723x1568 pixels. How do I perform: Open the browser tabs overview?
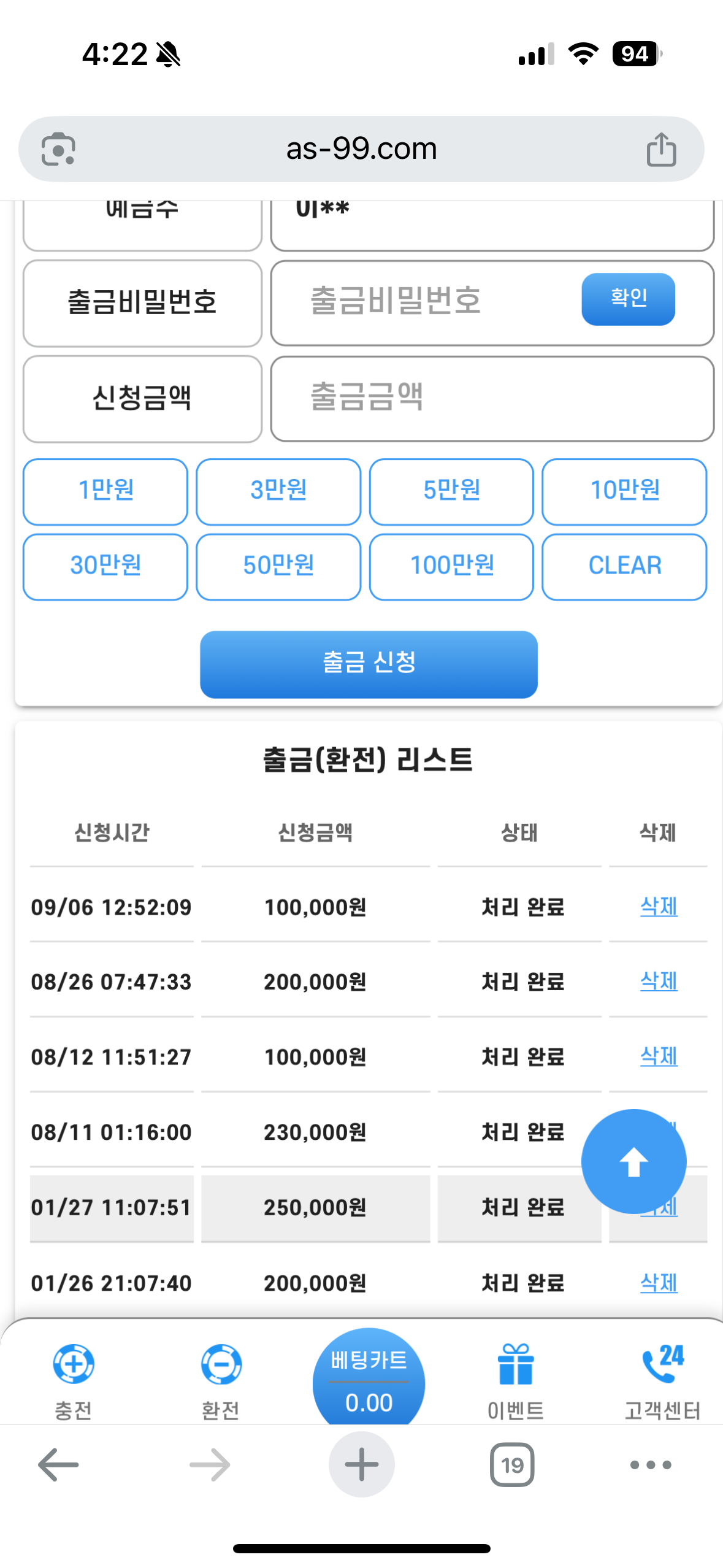[512, 1464]
